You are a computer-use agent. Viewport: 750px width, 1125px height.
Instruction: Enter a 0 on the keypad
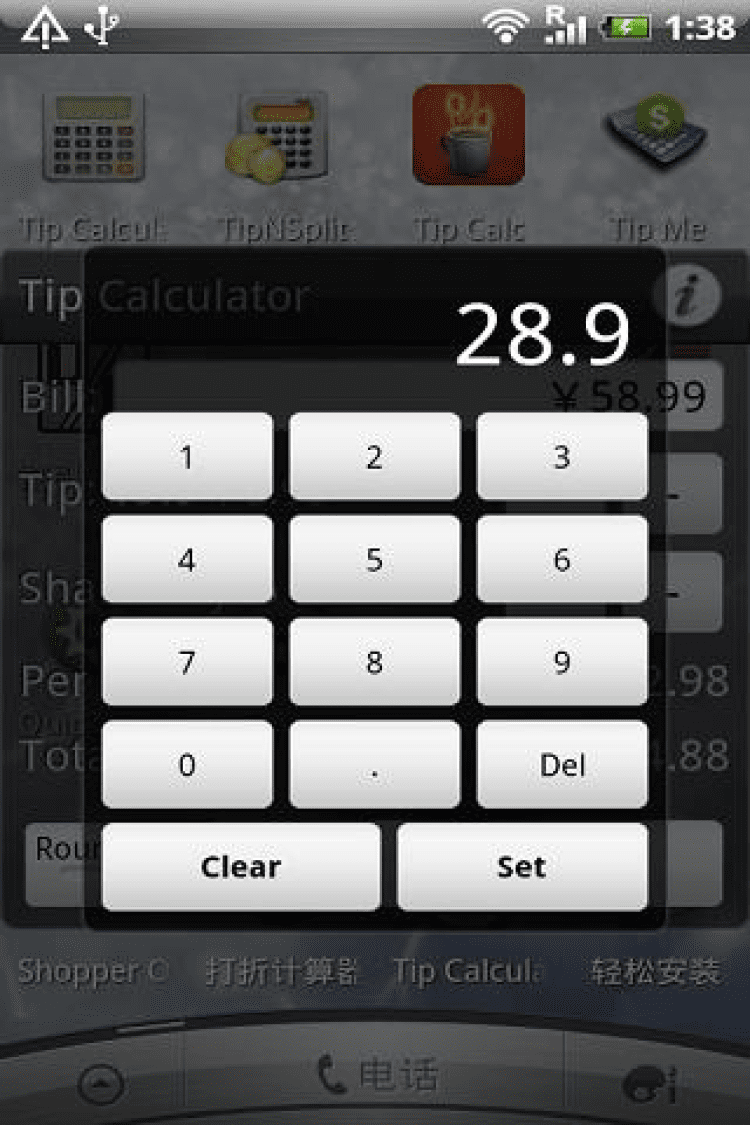[x=187, y=765]
